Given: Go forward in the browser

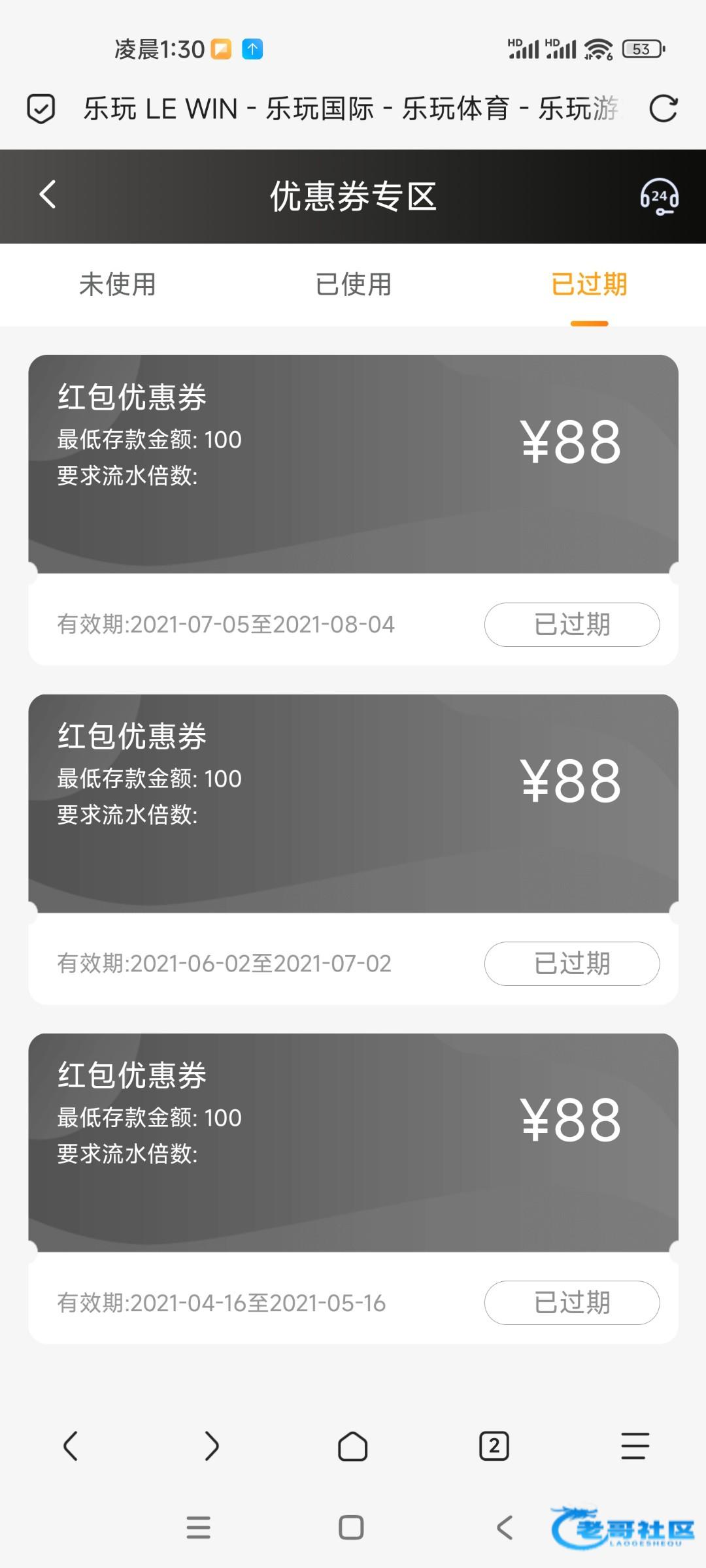Looking at the screenshot, I should coord(211,1446).
